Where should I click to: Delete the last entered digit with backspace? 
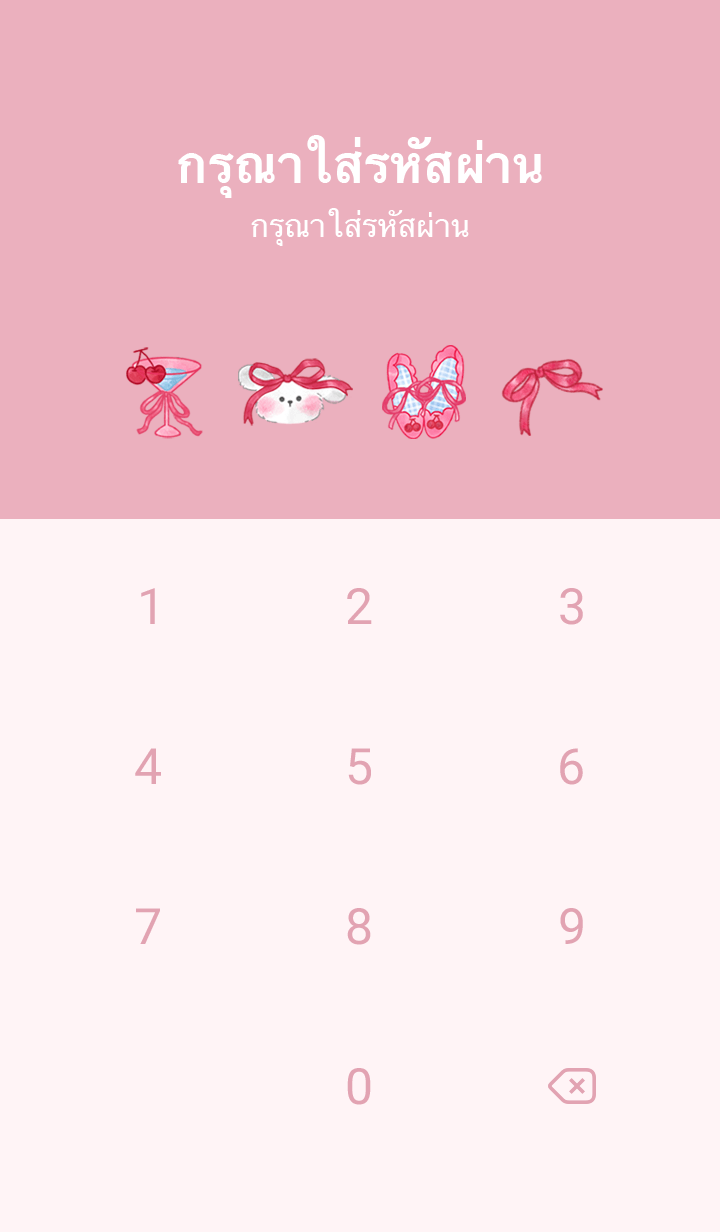(572, 1086)
